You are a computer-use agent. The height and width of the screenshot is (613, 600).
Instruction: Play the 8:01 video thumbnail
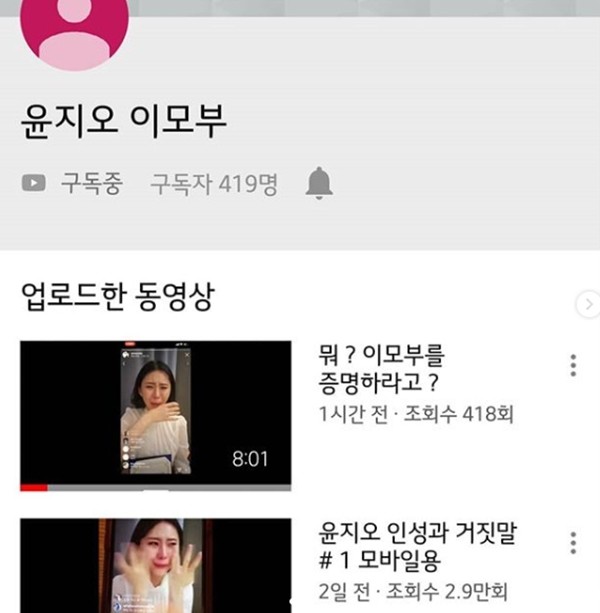point(155,414)
